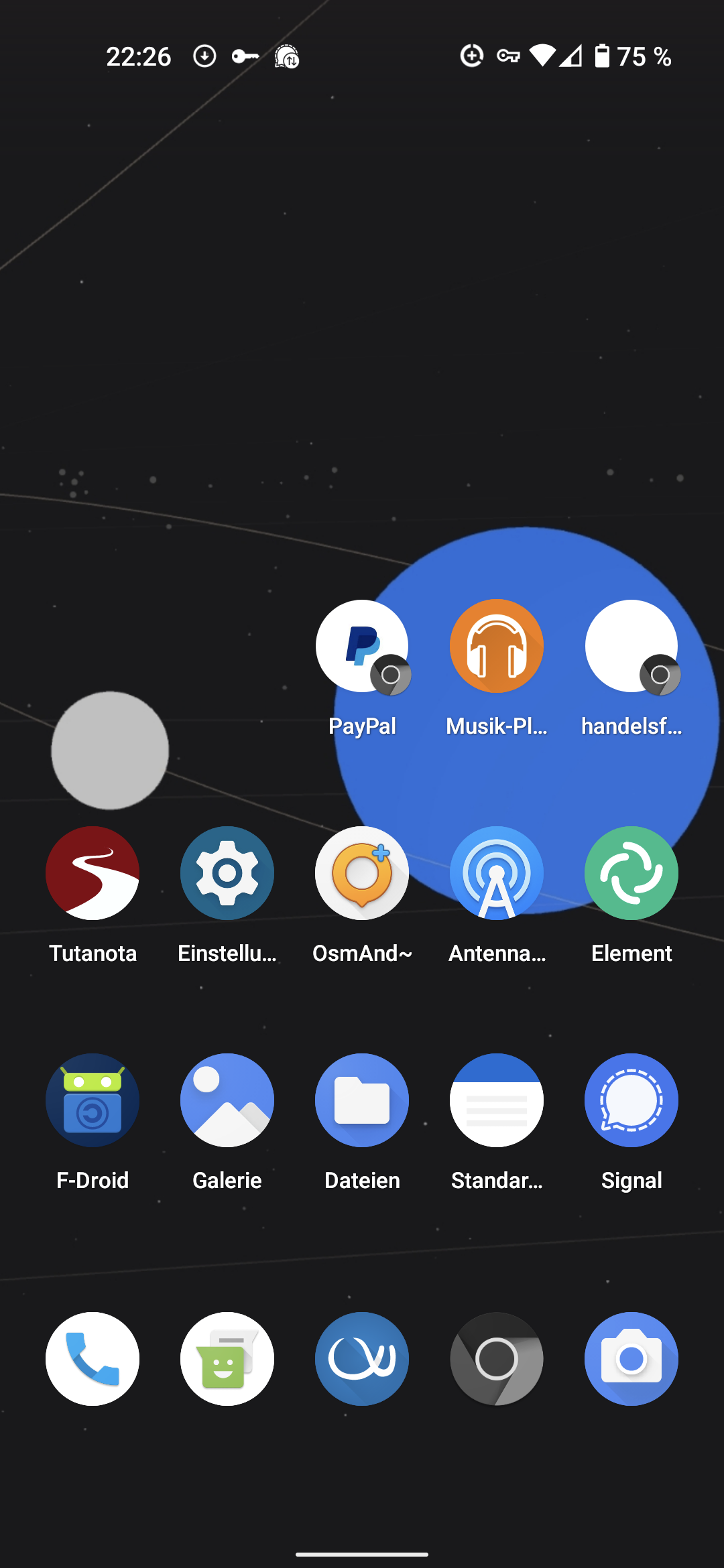
Task: Launch the Standard Notes app
Action: click(x=497, y=1100)
